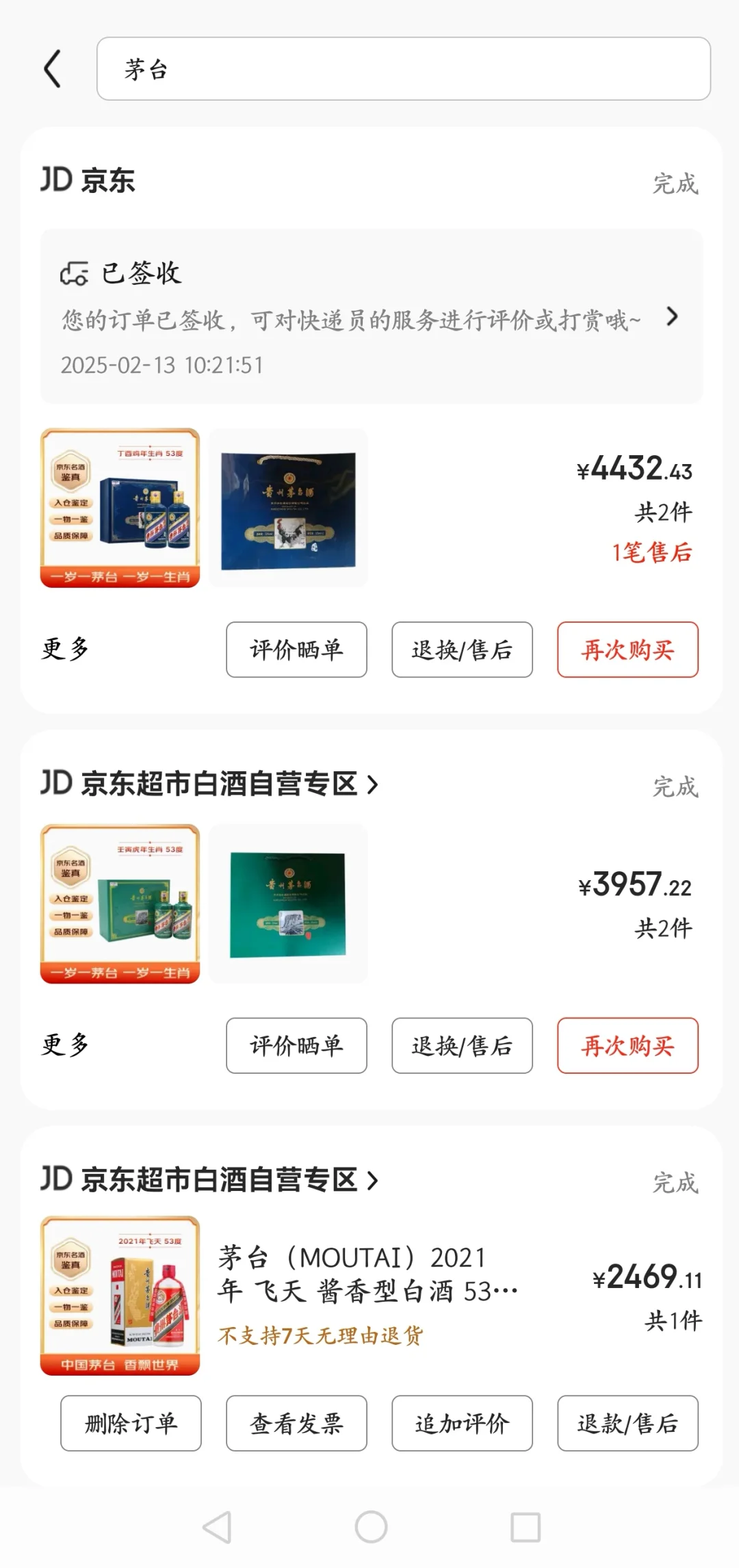Viewport: 739px width, 1568px height.
Task: Tap the system home button
Action: click(x=371, y=1527)
